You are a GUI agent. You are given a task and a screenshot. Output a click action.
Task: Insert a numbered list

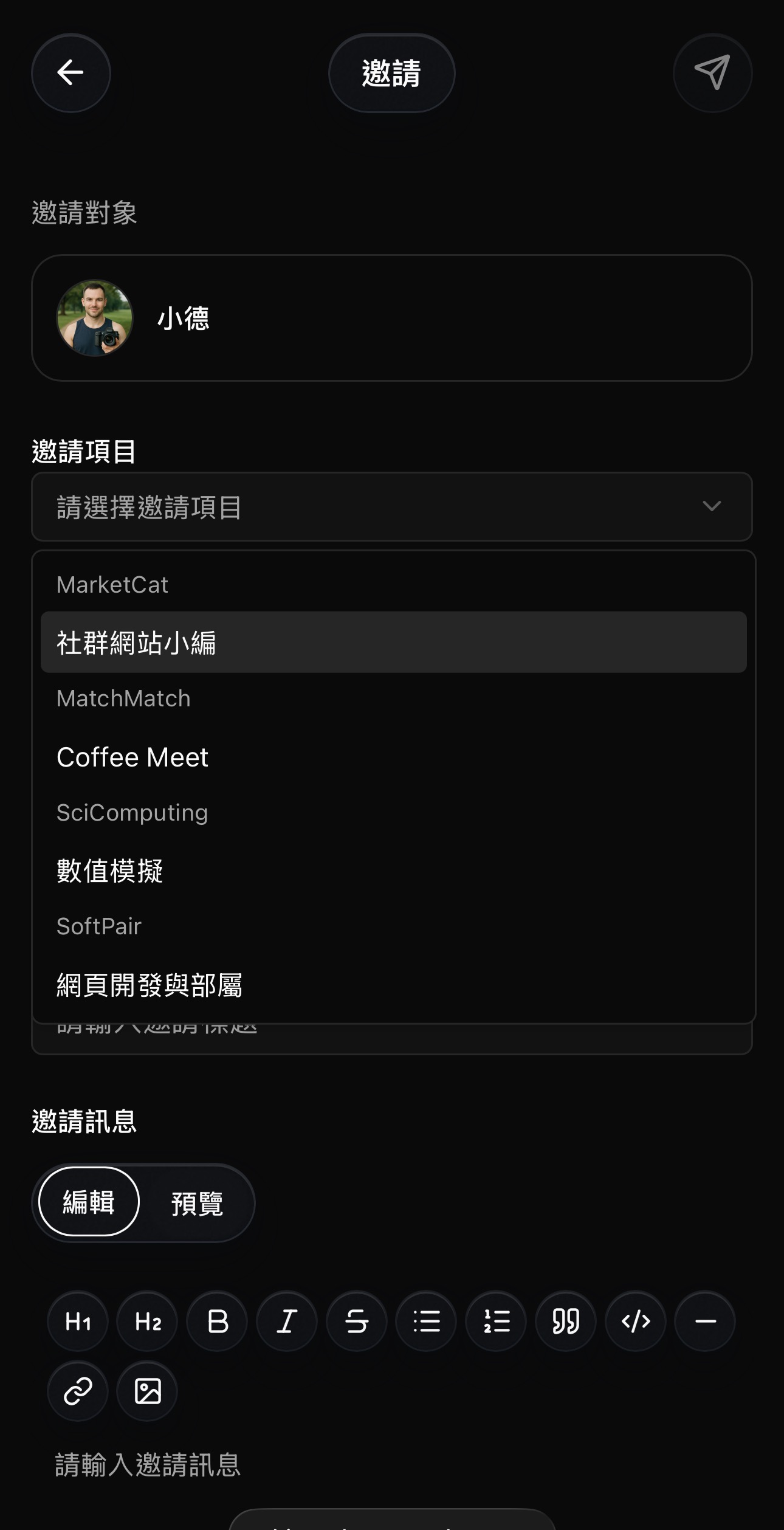pos(496,1322)
